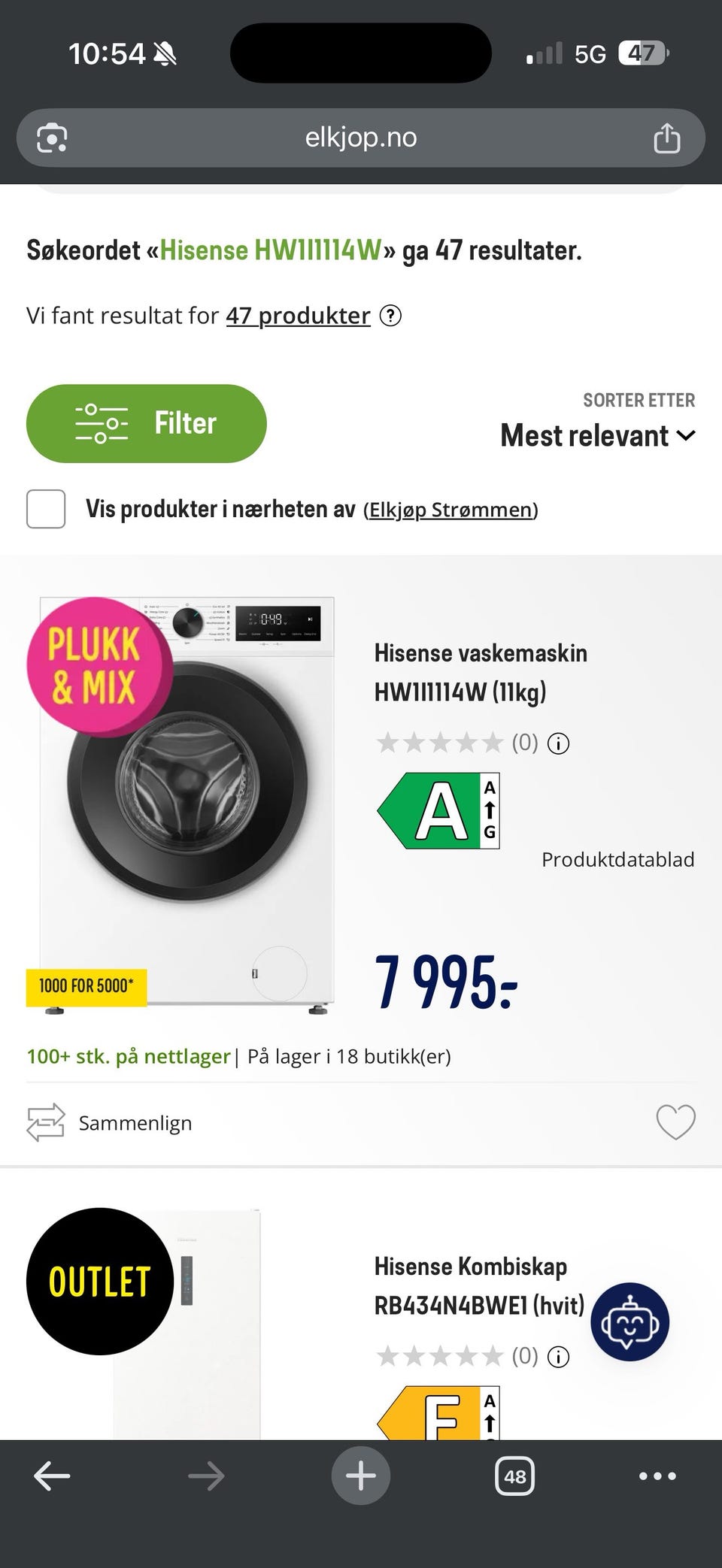The height and width of the screenshot is (1568, 722).
Task: Open Produktdatablad for the Hisense vaskemaskin
Action: (x=617, y=859)
